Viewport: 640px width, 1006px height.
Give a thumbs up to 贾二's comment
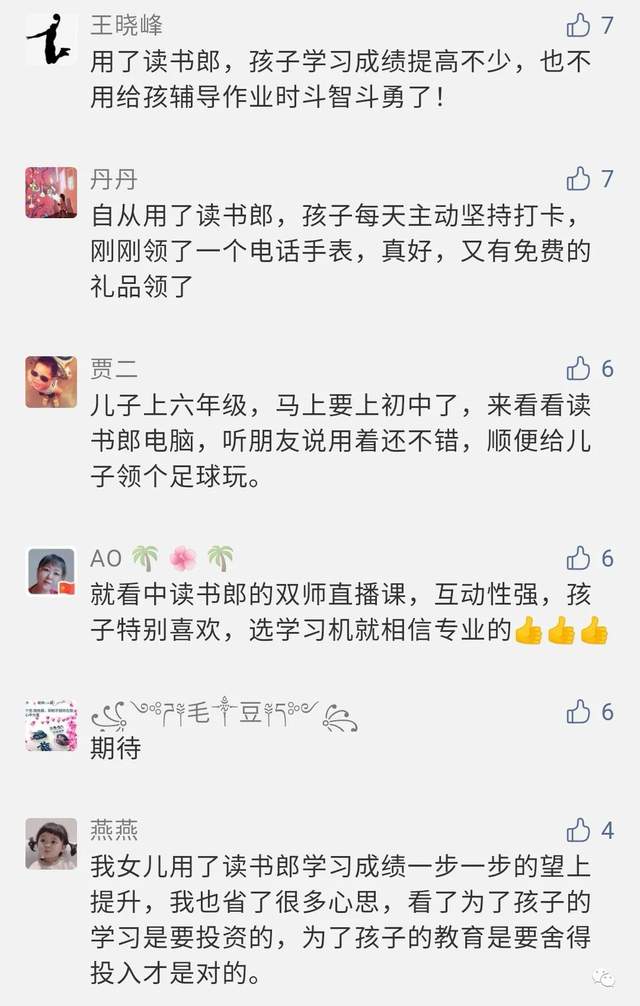(579, 369)
